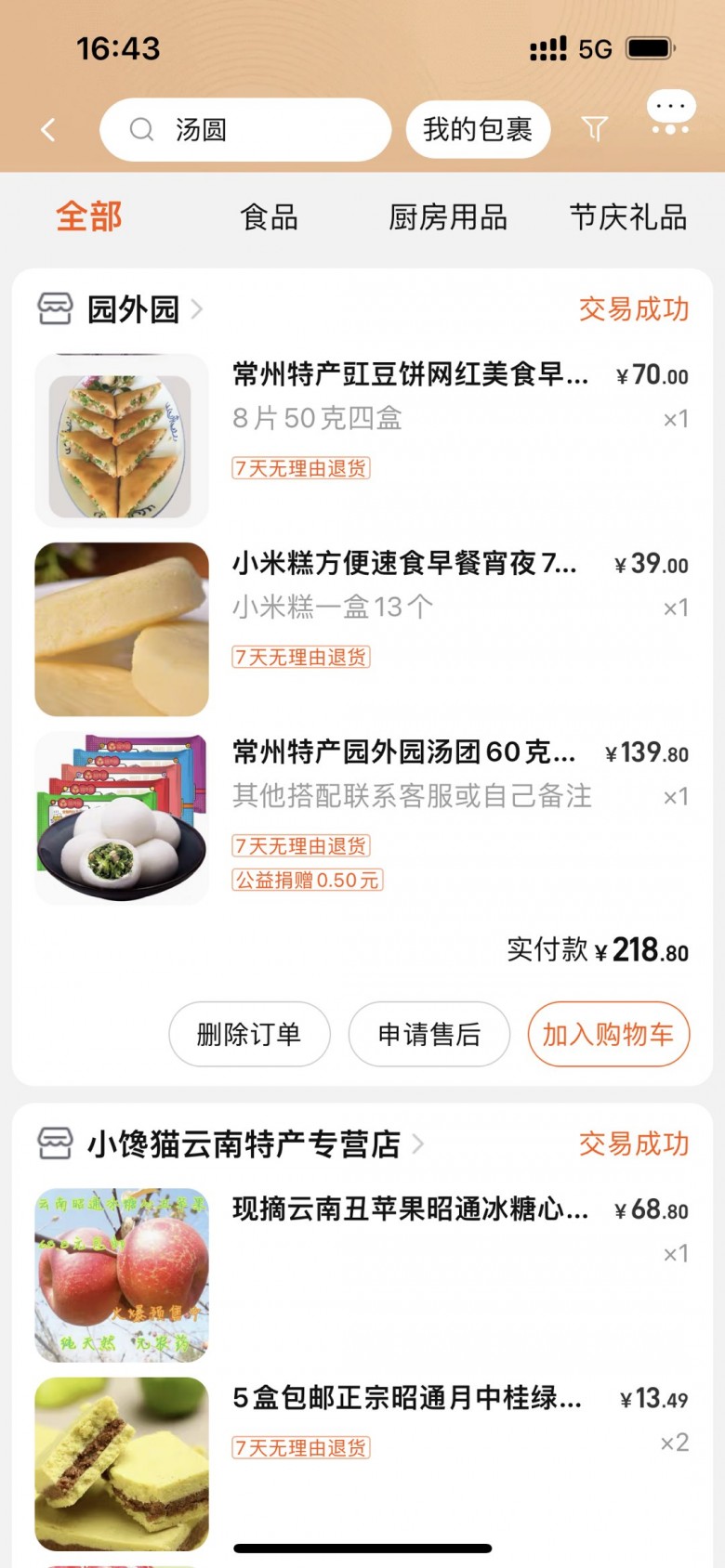The width and height of the screenshot is (725, 1568).
Task: Tap the search box containing 汤圆
Action: point(244,130)
